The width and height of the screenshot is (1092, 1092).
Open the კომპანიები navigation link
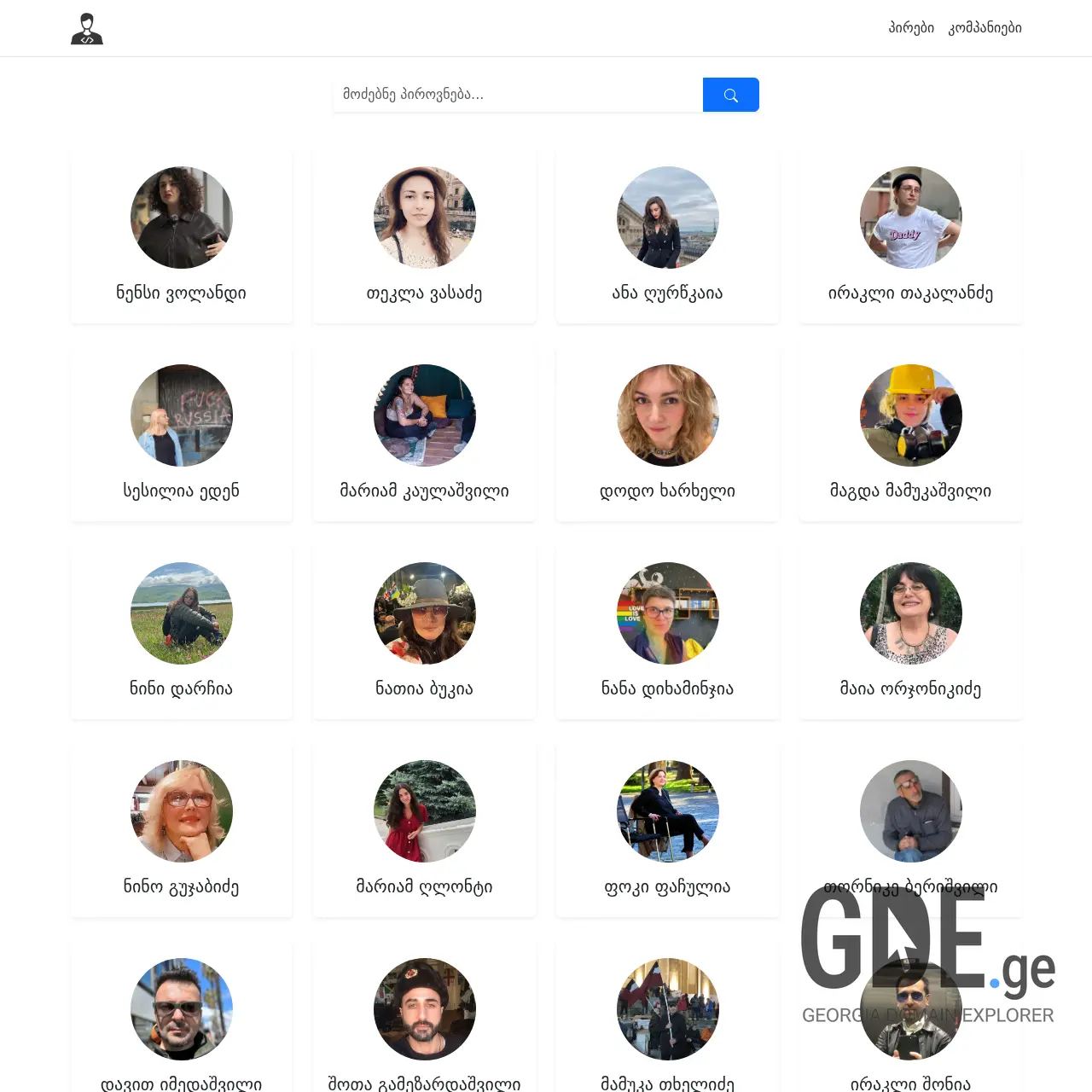(x=985, y=28)
